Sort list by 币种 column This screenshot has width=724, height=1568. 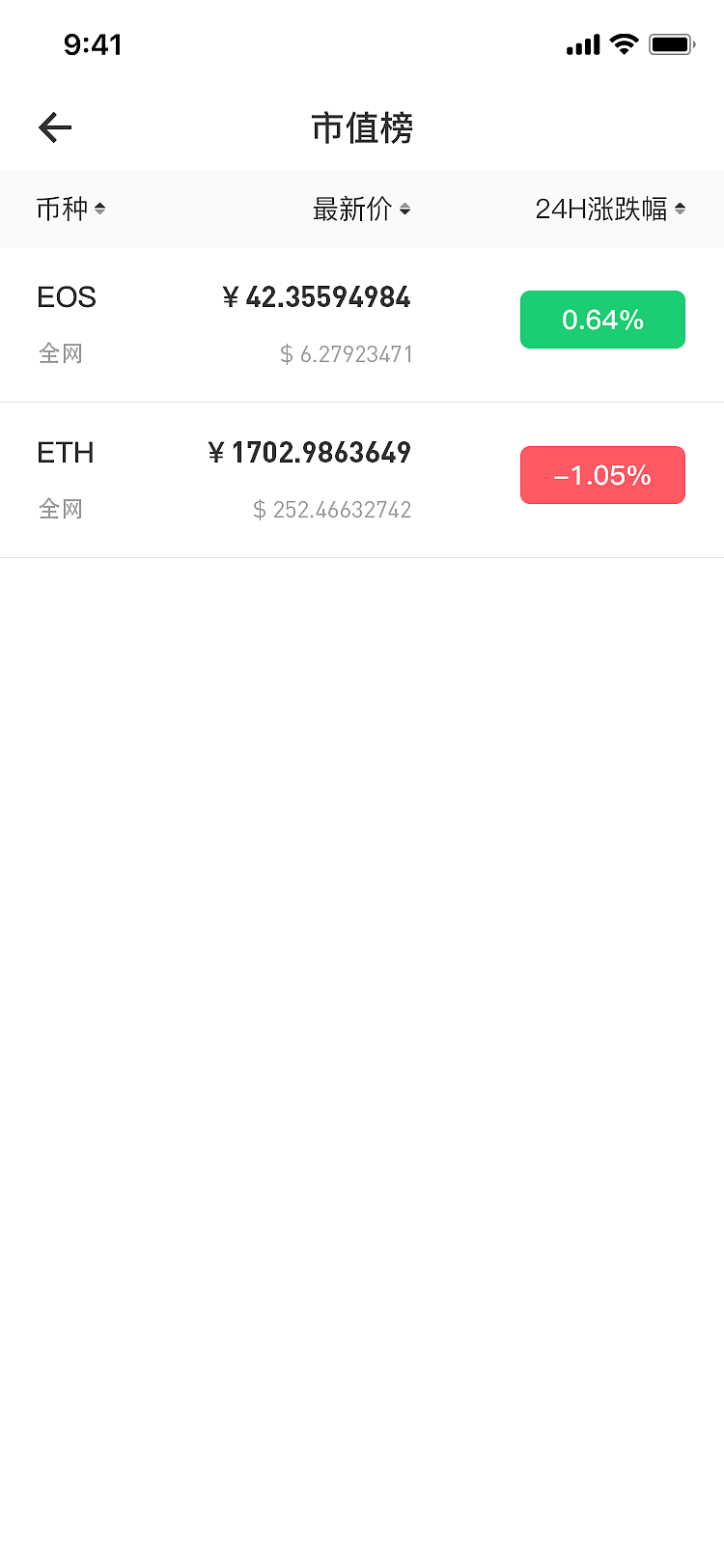(71, 209)
